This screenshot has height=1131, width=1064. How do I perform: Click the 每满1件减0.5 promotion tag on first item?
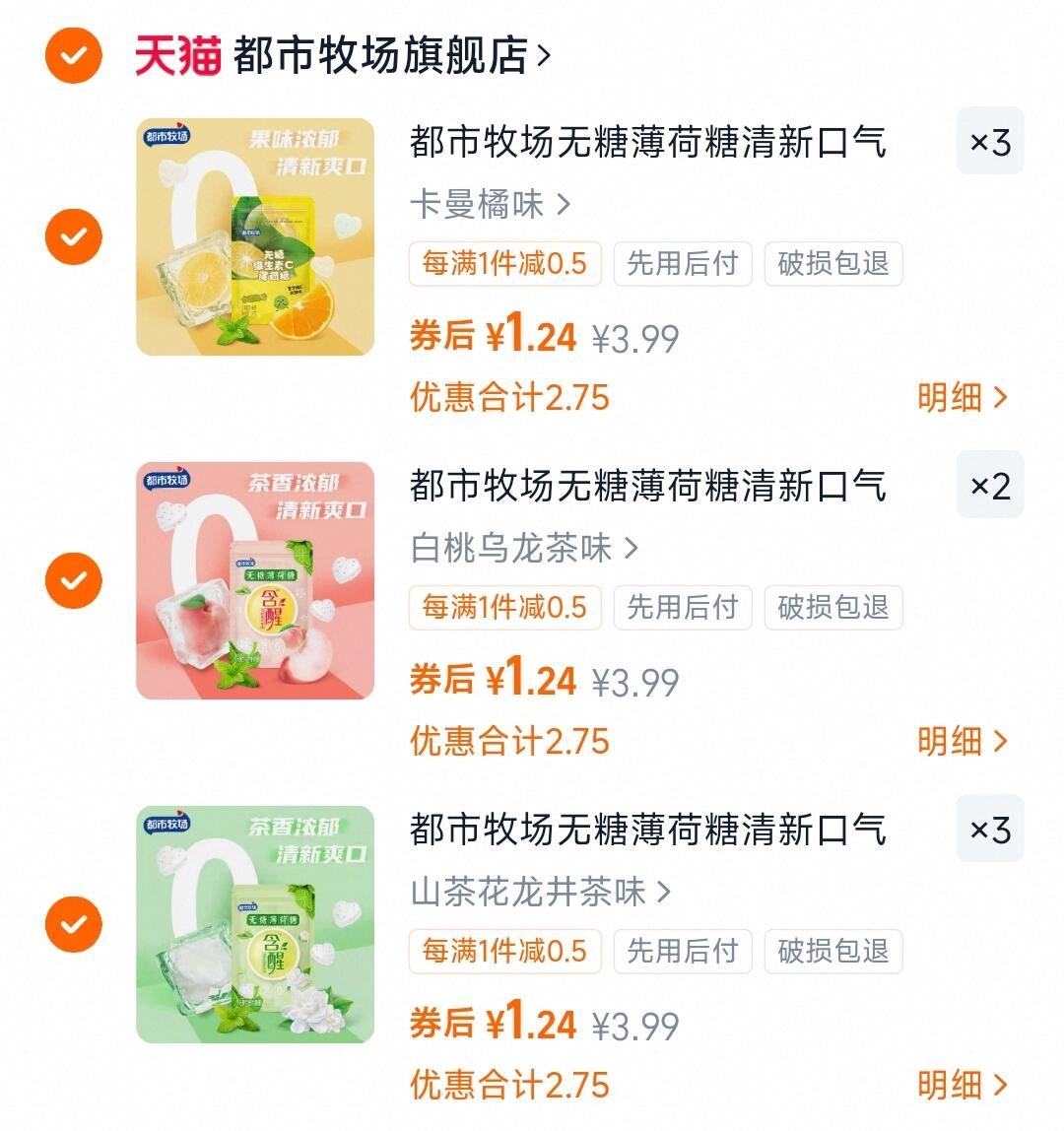point(504,263)
